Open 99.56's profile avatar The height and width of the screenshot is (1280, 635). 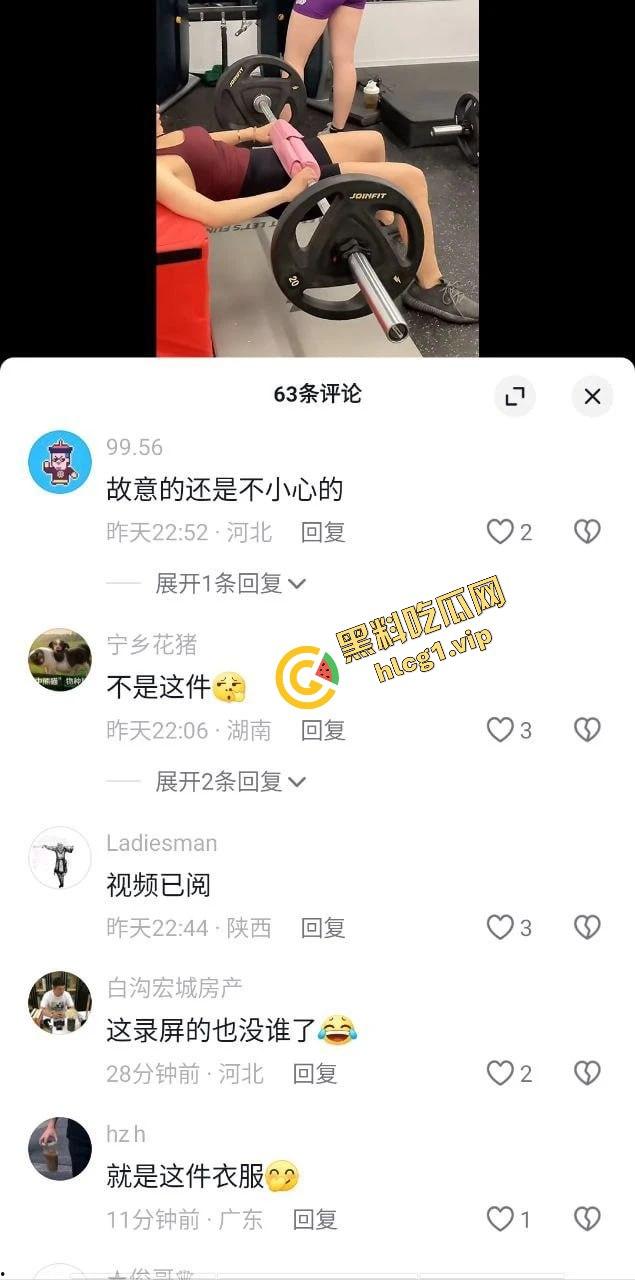point(60,462)
